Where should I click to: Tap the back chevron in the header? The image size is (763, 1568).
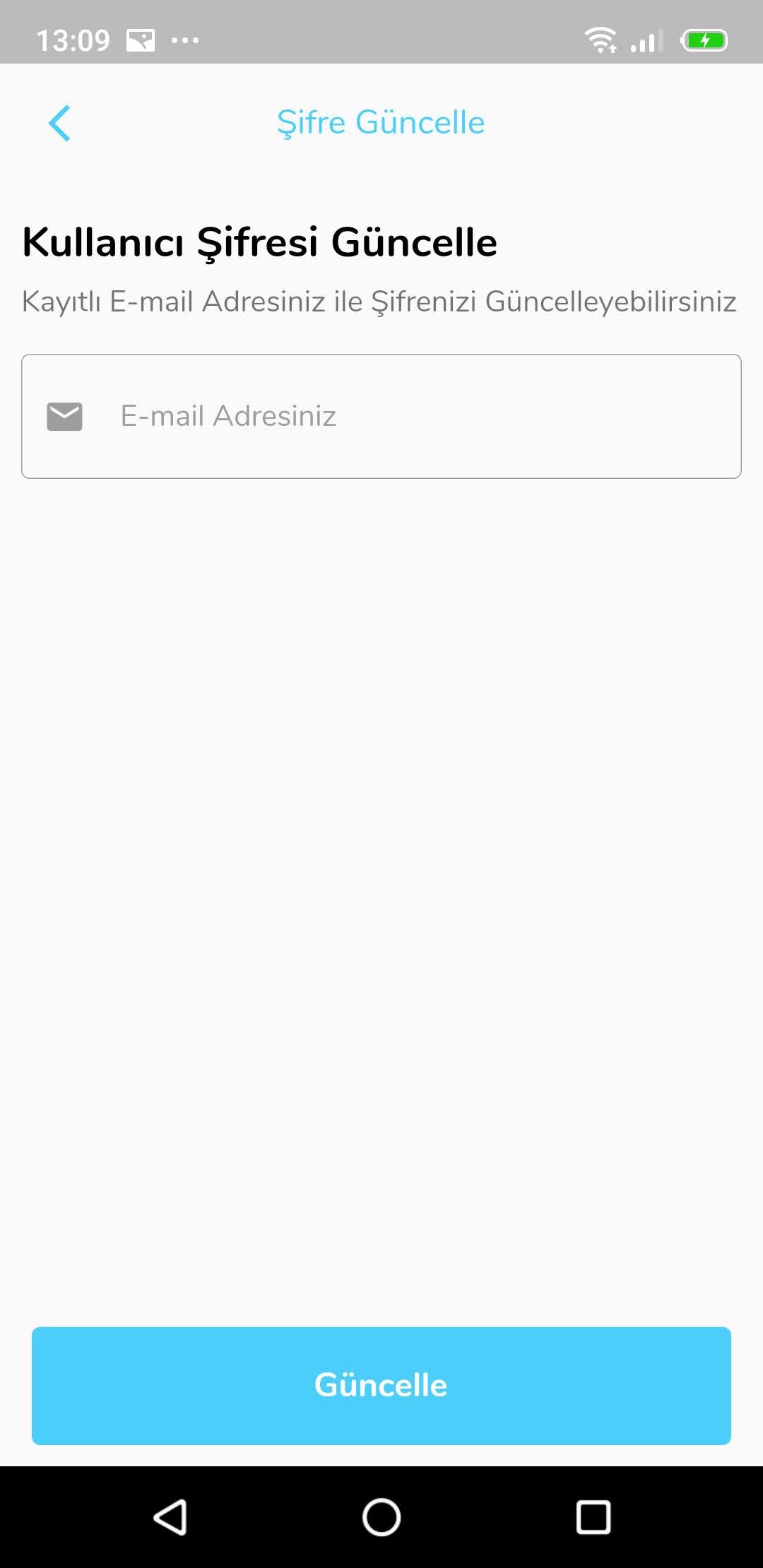tap(60, 121)
